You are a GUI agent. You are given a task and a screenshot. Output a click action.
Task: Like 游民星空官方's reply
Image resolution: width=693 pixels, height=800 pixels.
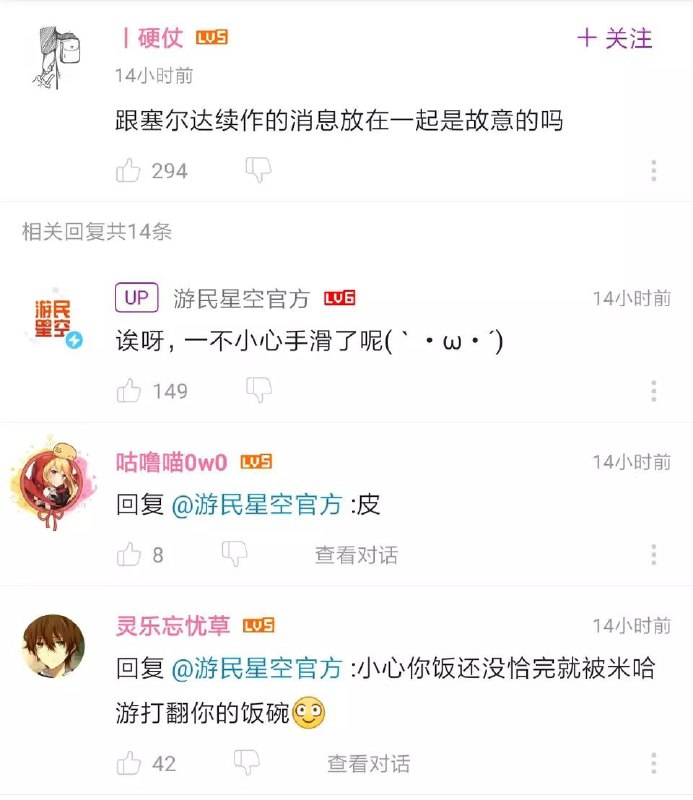129,391
